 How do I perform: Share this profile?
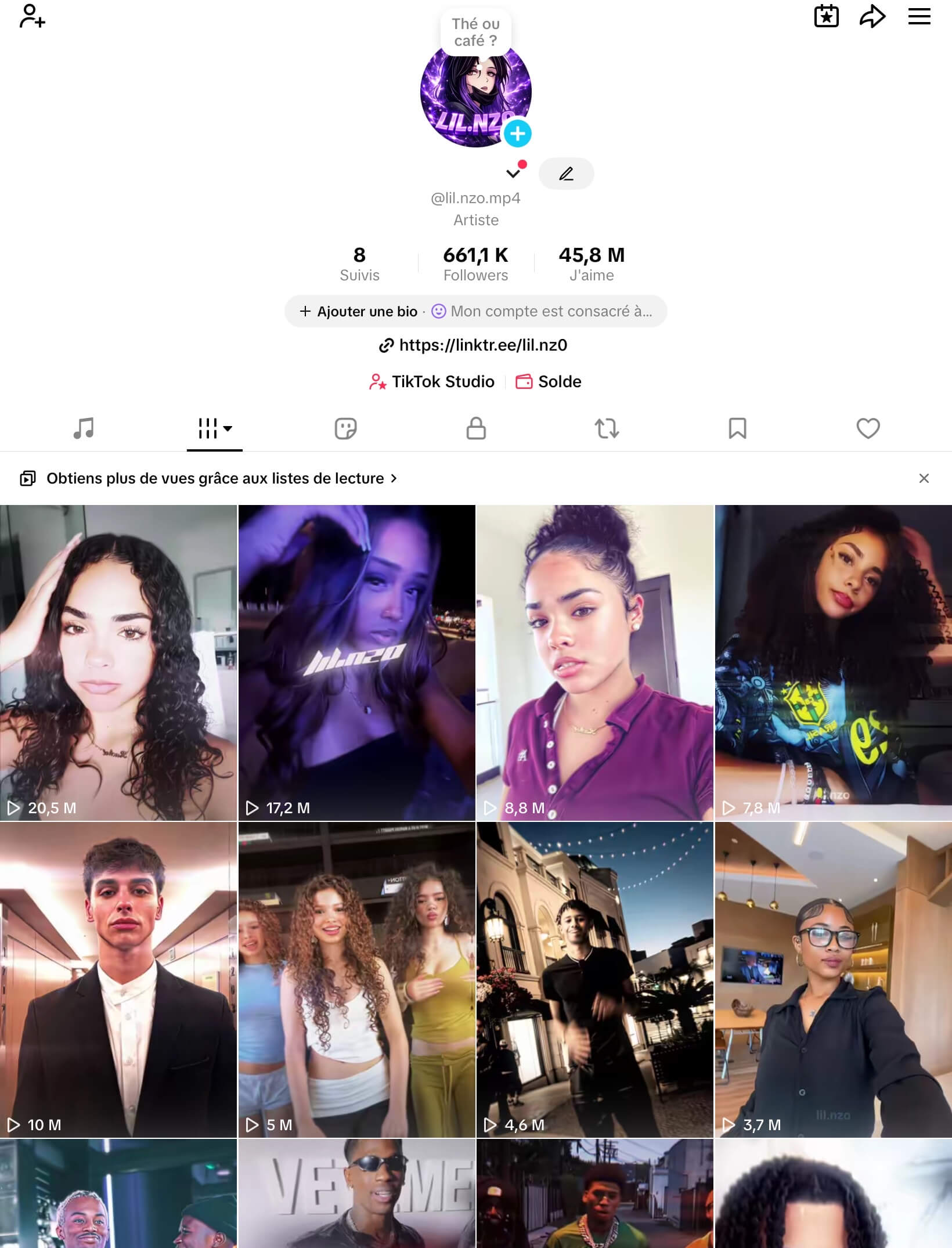pyautogui.click(x=872, y=16)
